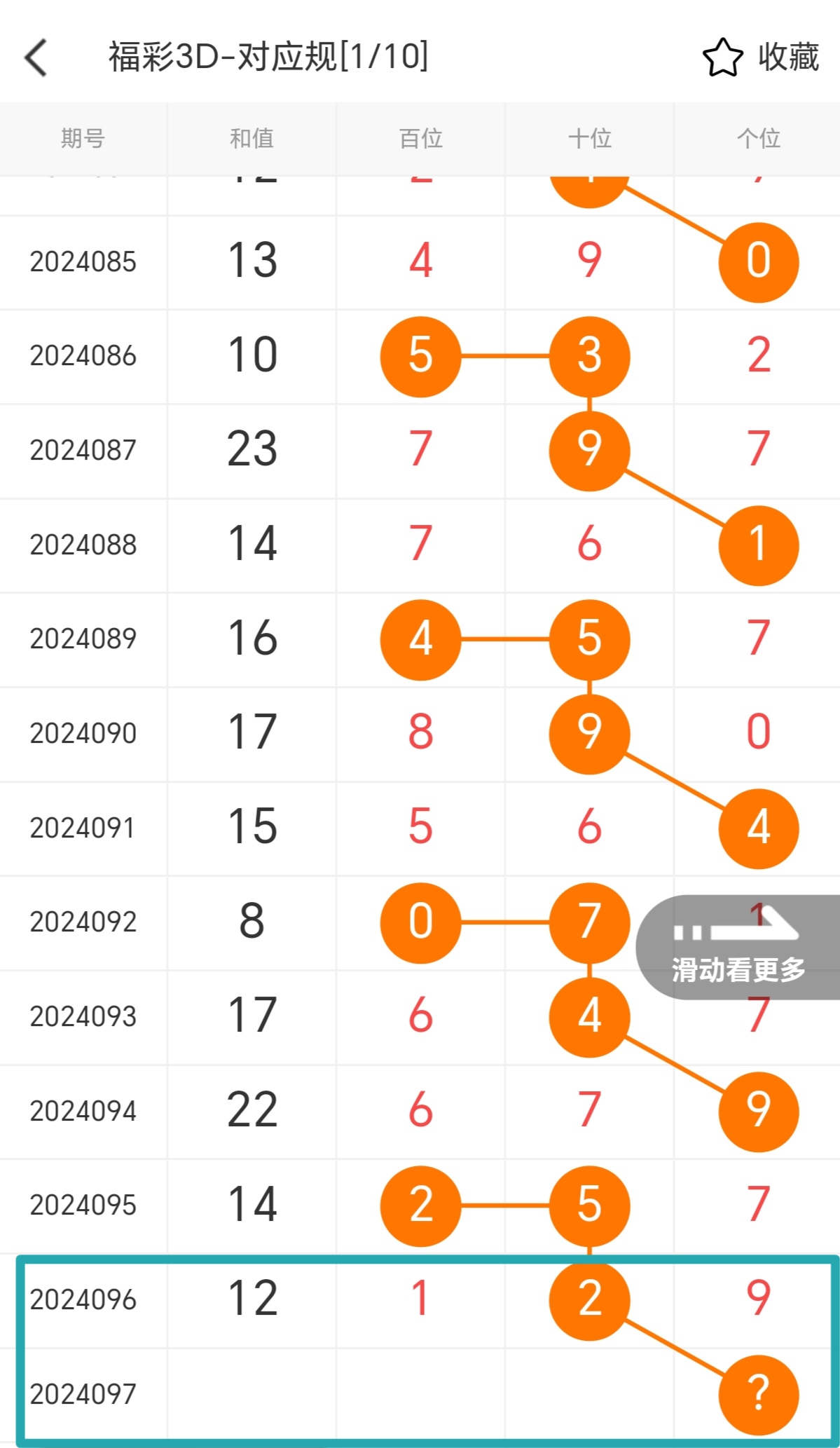840x1448 pixels.
Task: Select the orange circle 9 in row 2024087
Action: tap(590, 451)
